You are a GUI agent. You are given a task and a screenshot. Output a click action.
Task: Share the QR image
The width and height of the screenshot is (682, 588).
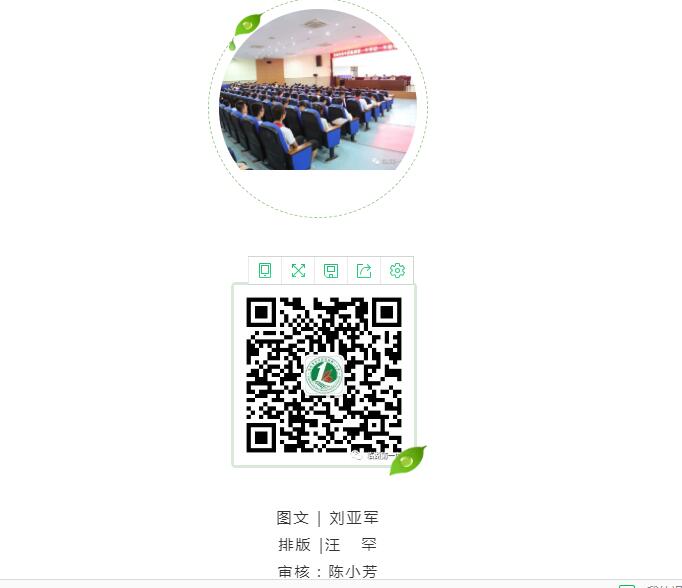pyautogui.click(x=364, y=270)
